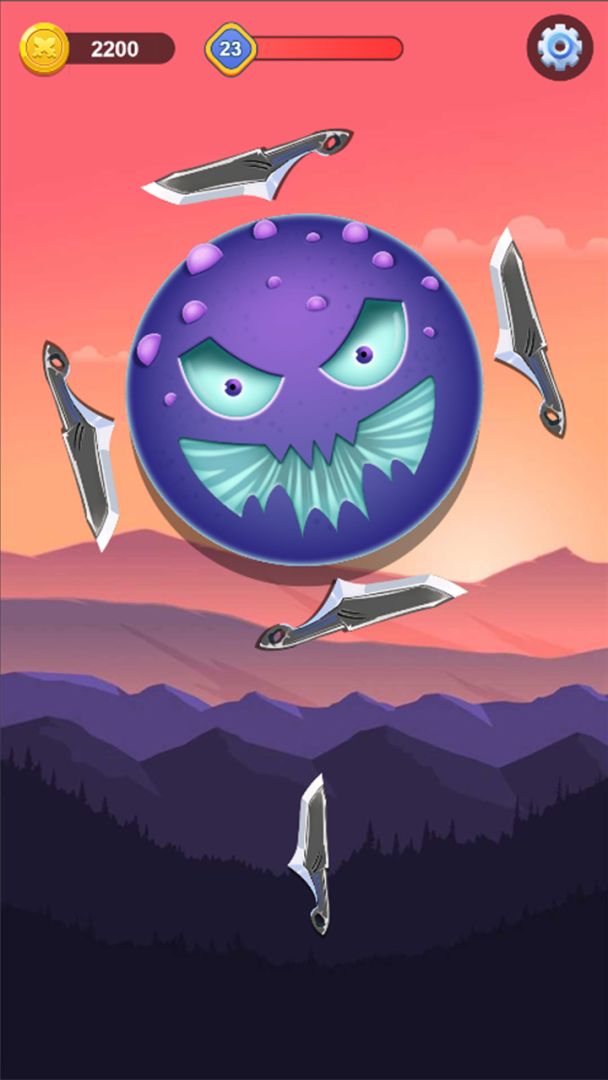Open the settings gear

click(x=559, y=47)
